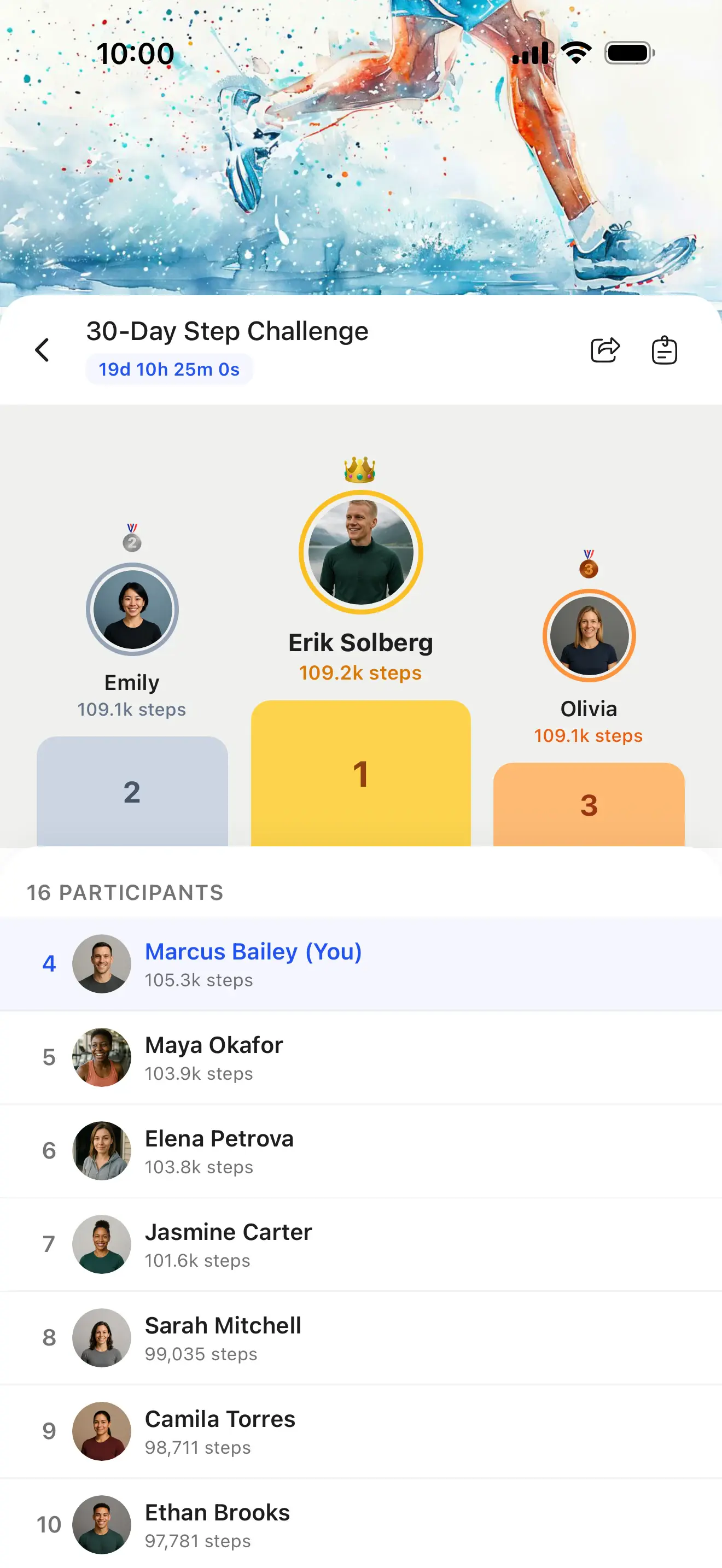Tap Sarah Mitchell's row
The width and height of the screenshot is (722, 1568).
point(361,1337)
